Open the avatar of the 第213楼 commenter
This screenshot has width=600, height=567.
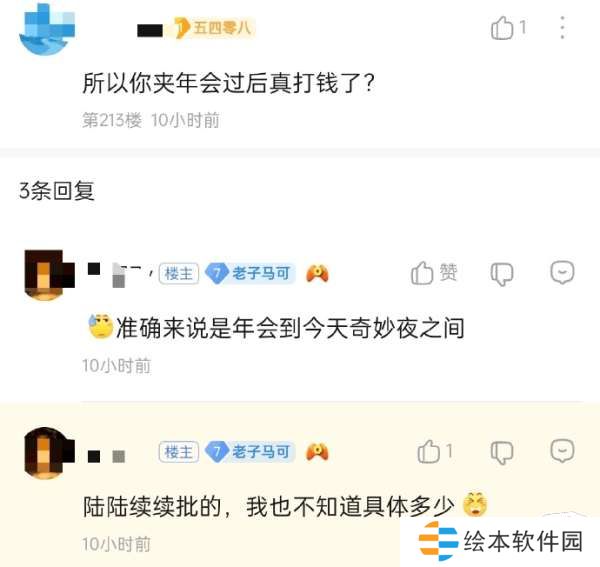(x=46, y=30)
